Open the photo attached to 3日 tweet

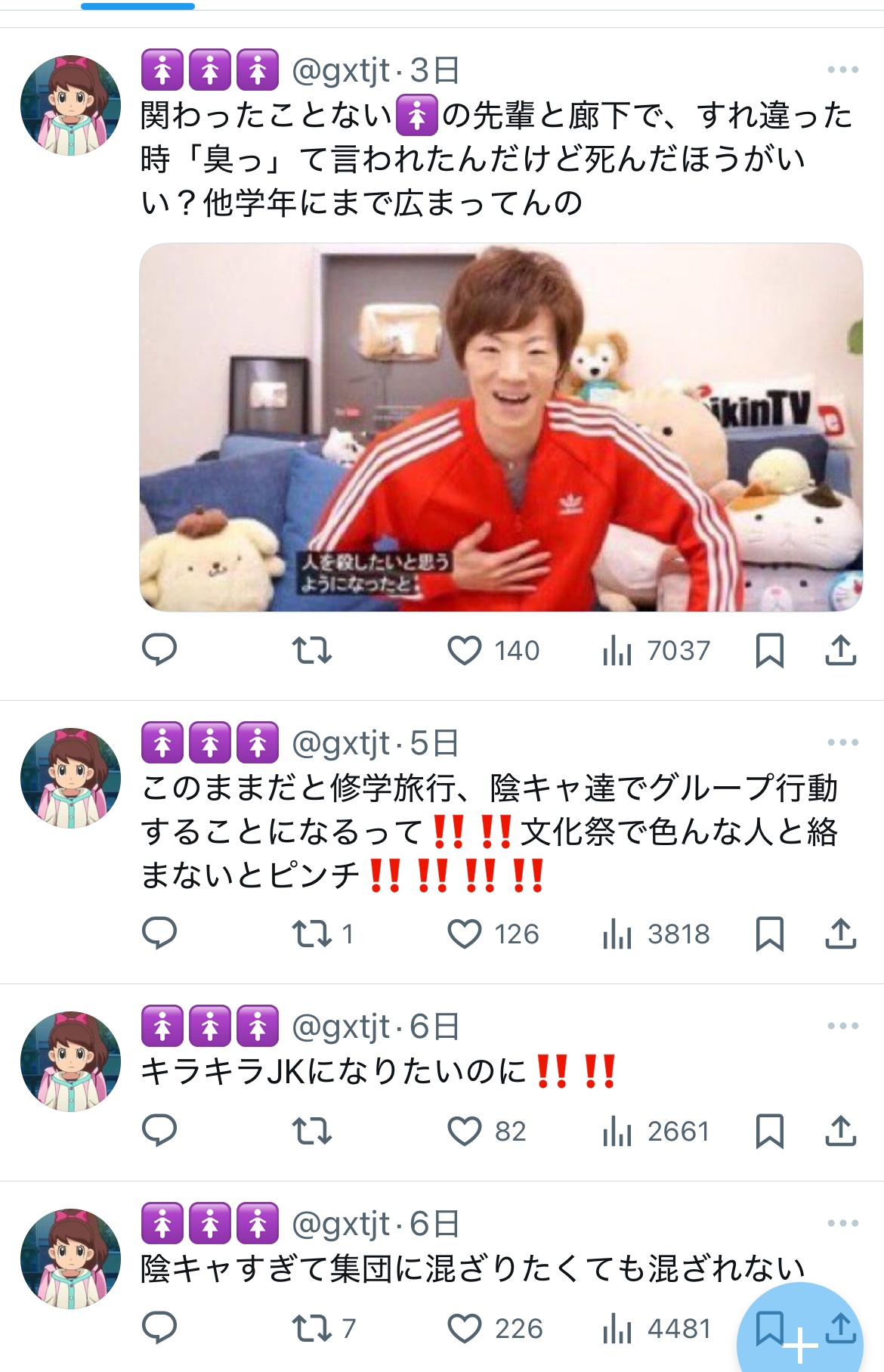501,427
